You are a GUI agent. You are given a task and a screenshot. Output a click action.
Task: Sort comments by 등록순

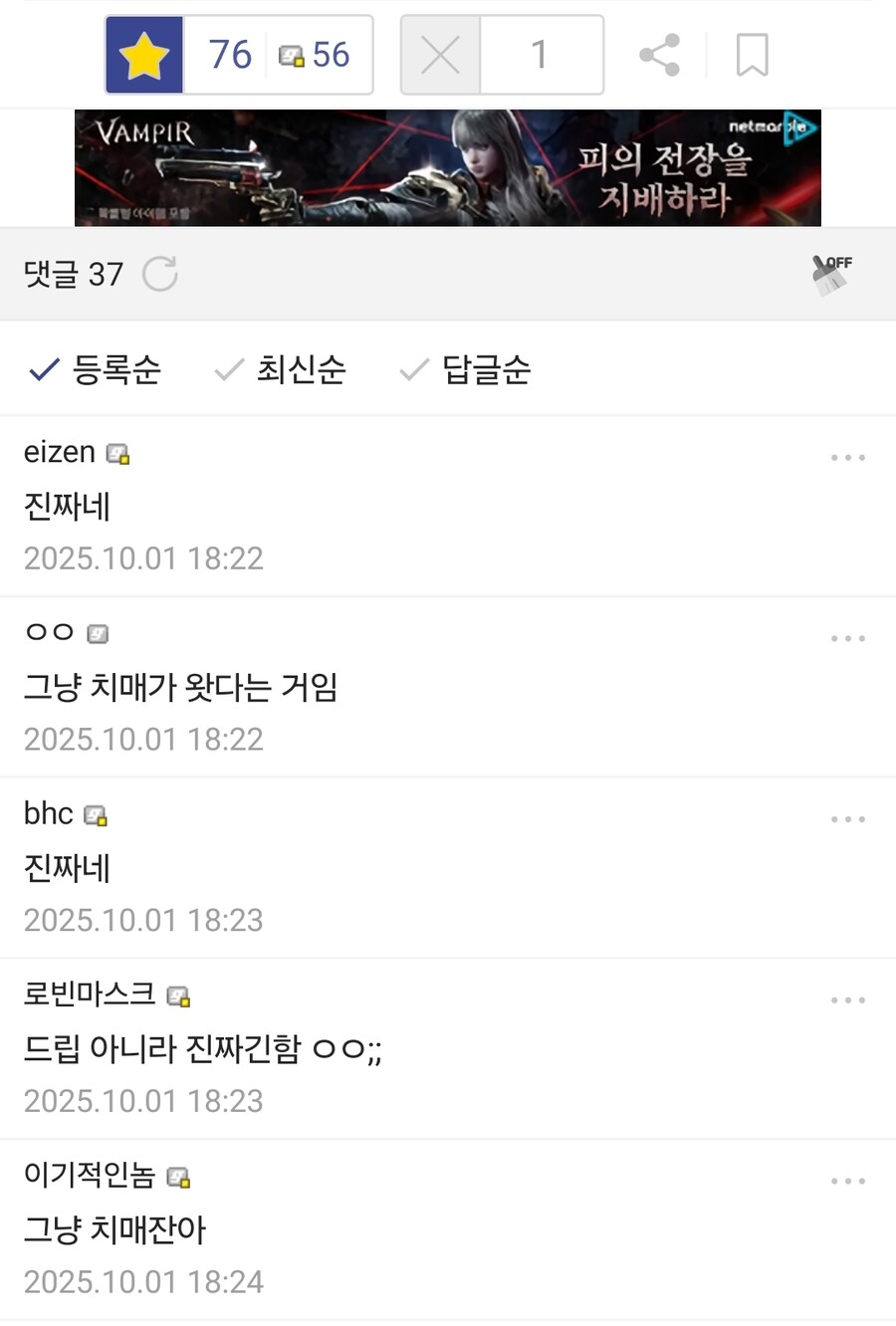[96, 370]
